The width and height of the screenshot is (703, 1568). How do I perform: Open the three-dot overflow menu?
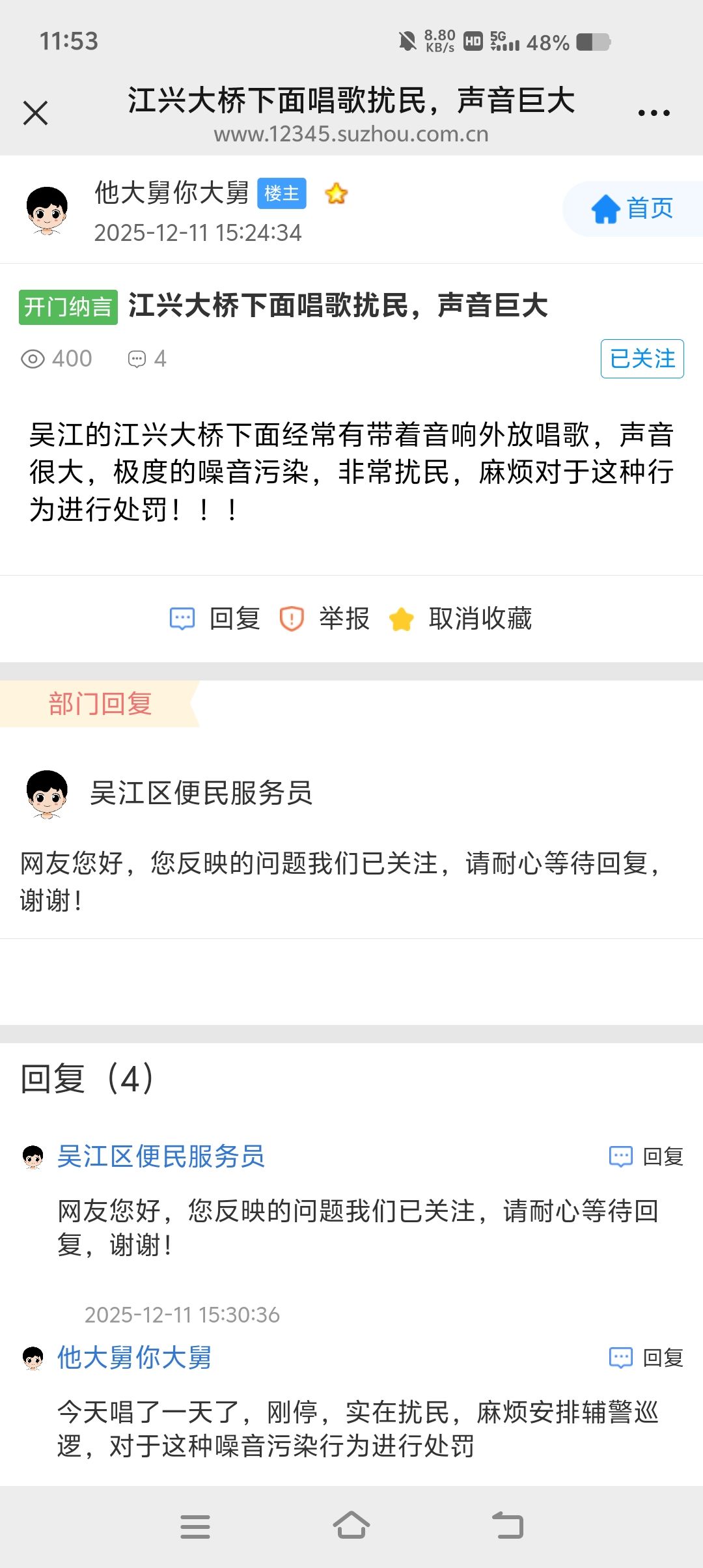(x=654, y=113)
